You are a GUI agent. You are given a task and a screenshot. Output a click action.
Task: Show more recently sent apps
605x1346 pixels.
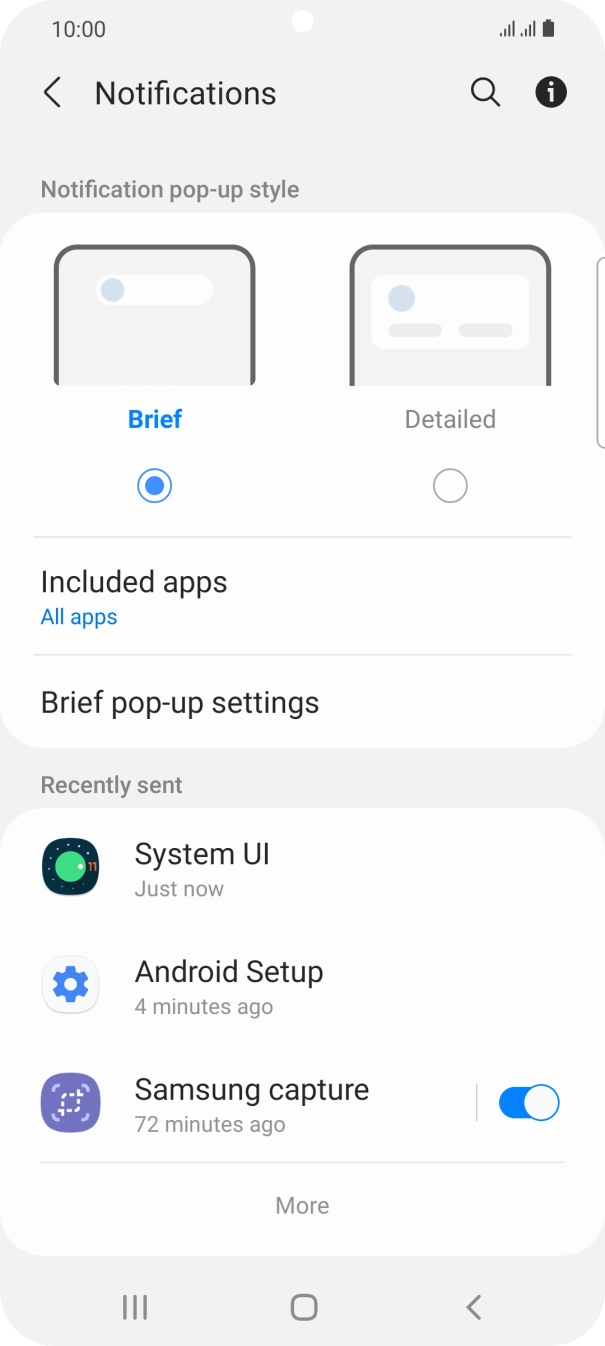click(x=302, y=1206)
